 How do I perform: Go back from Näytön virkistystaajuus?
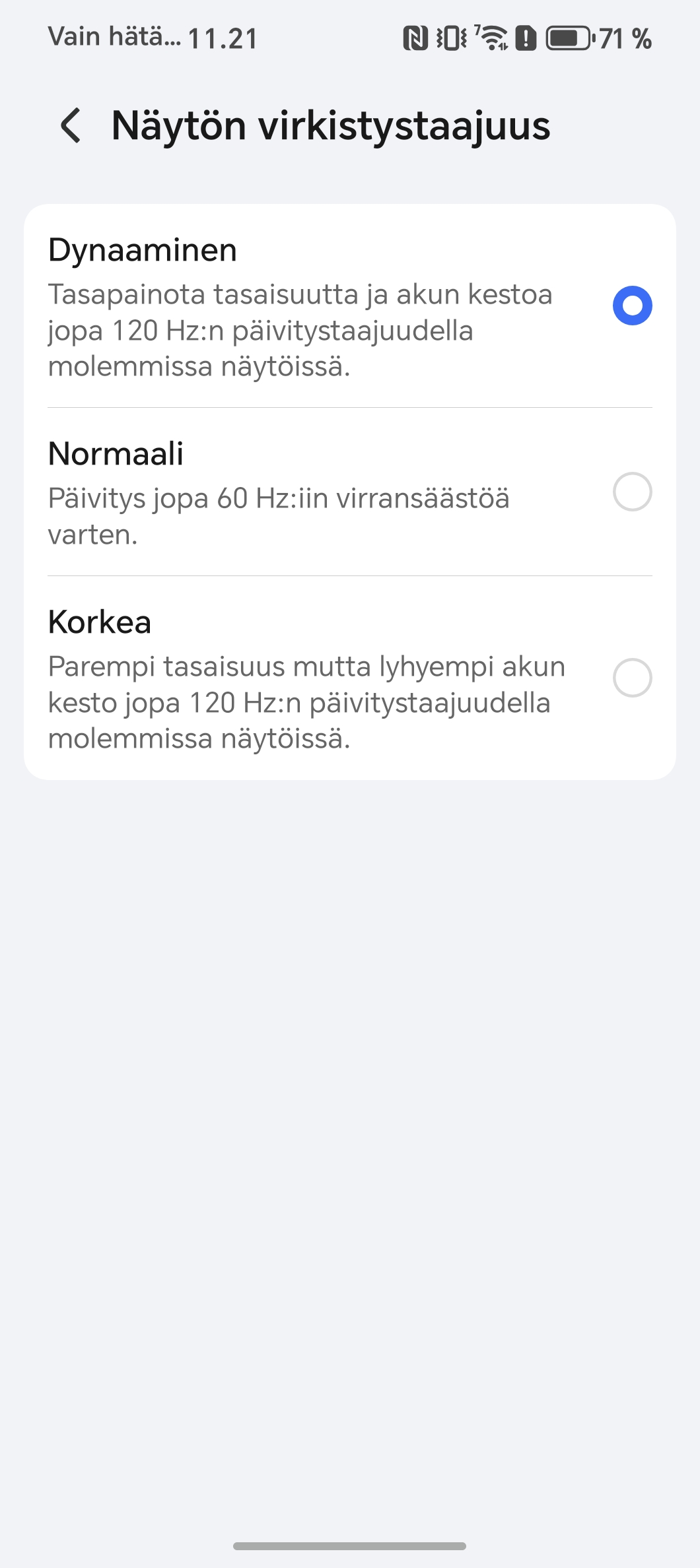click(x=71, y=125)
